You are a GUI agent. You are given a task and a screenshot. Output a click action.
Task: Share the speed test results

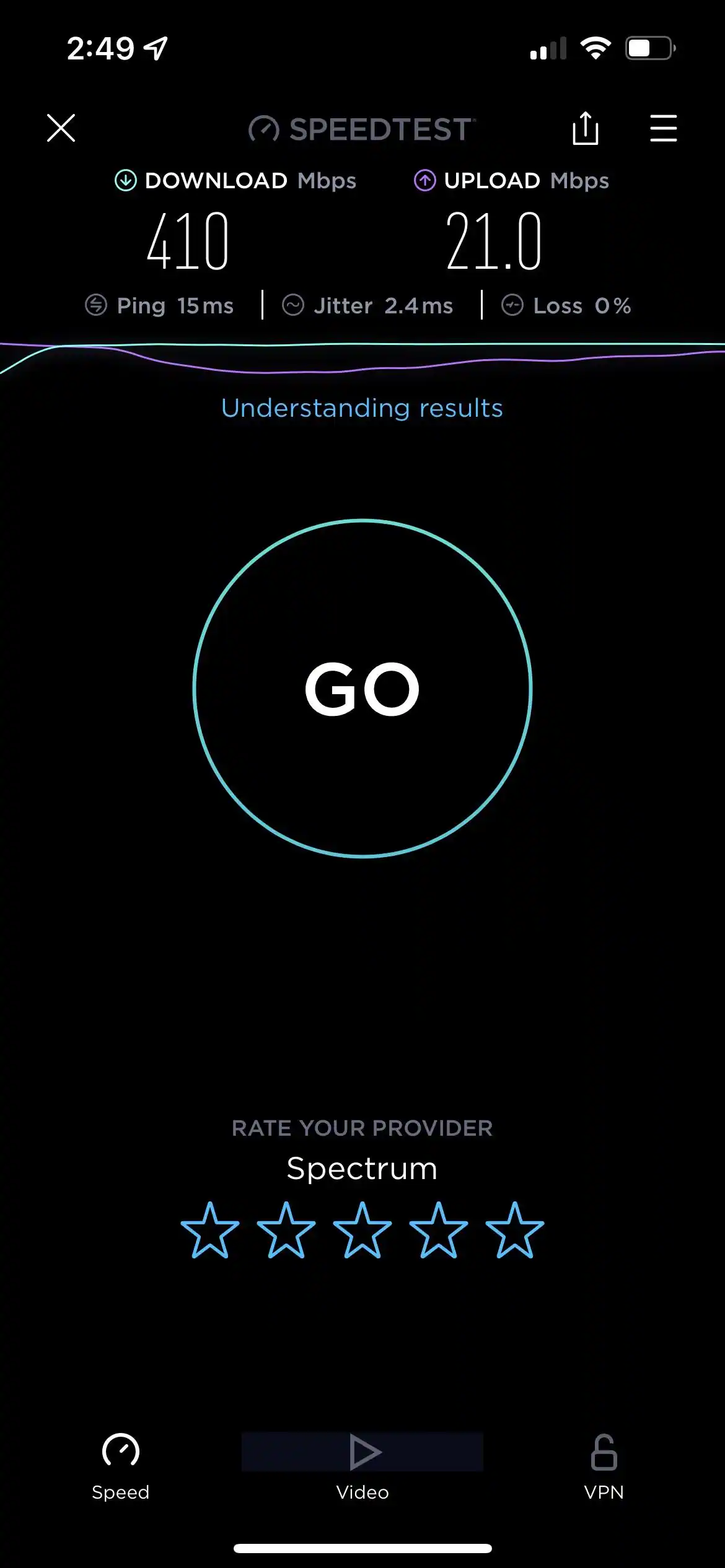click(x=585, y=128)
